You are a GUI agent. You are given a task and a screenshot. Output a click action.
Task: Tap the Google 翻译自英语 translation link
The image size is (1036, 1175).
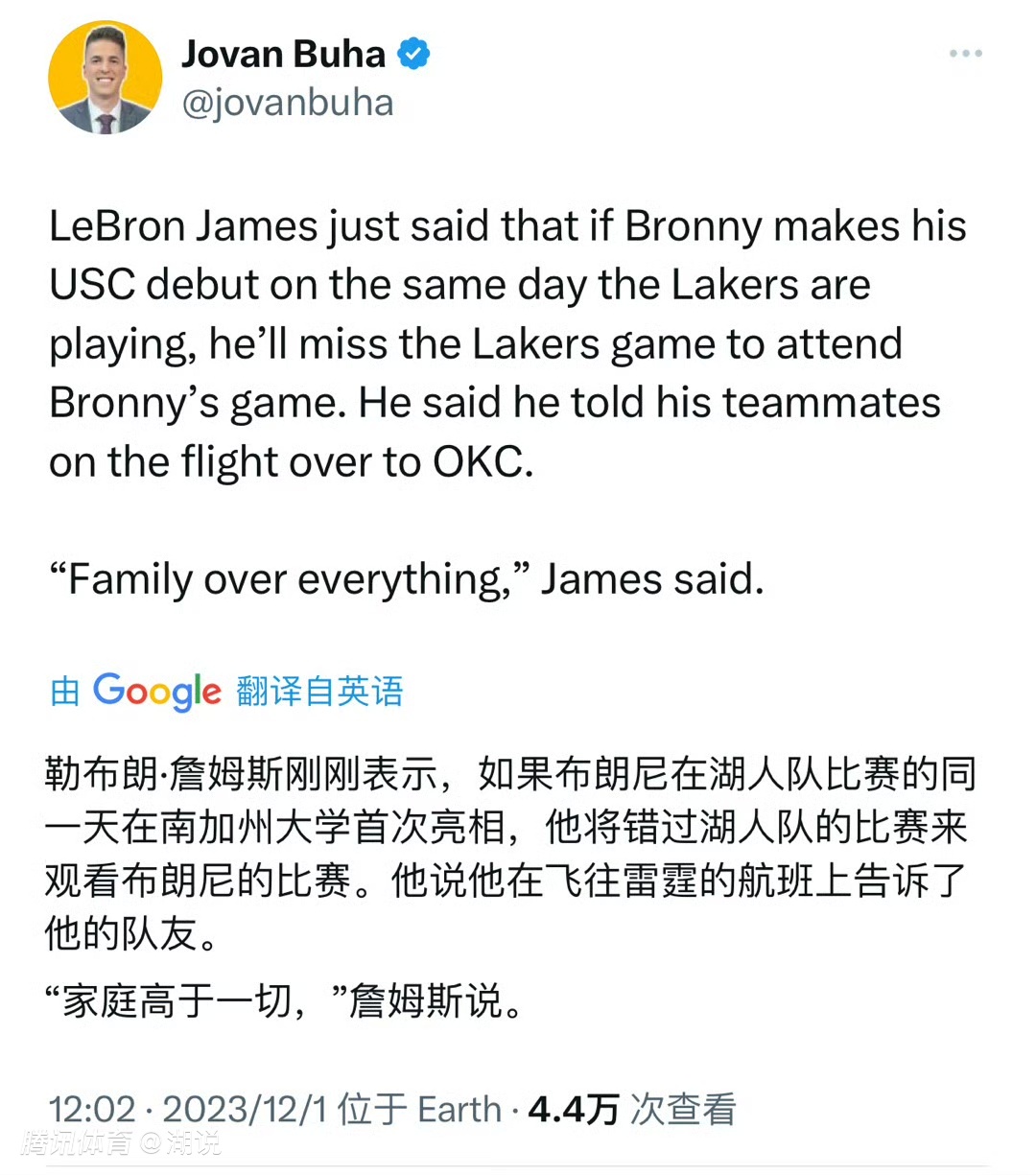pyautogui.click(x=227, y=691)
